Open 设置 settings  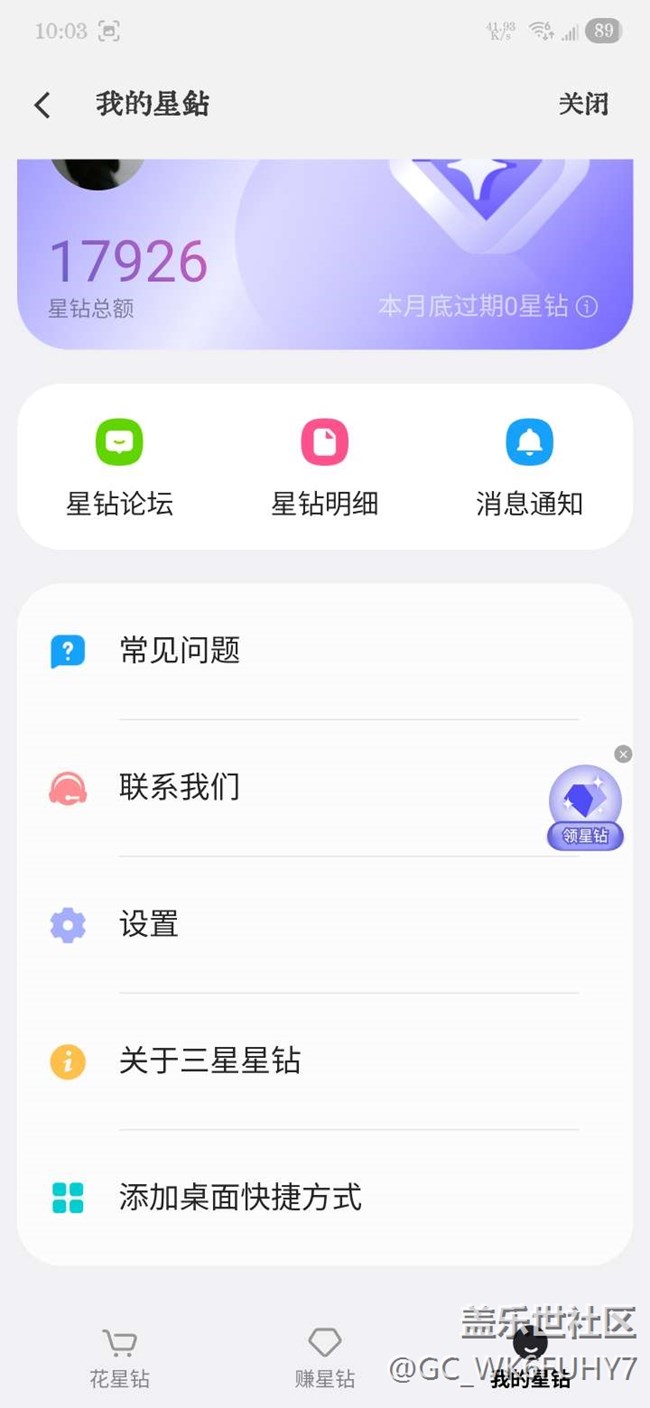coord(325,925)
